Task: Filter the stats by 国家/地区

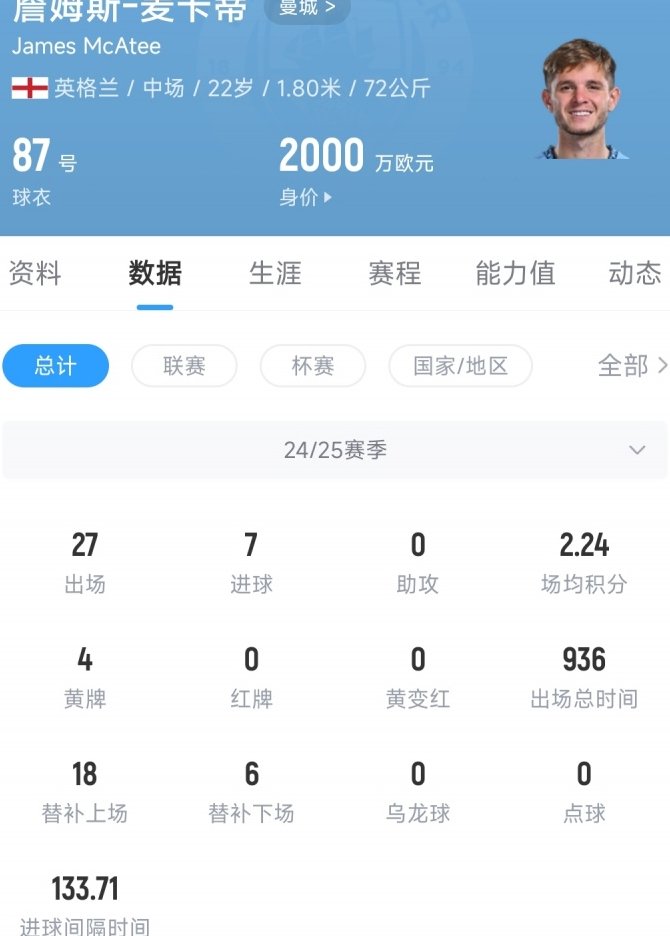Action: coord(460,366)
